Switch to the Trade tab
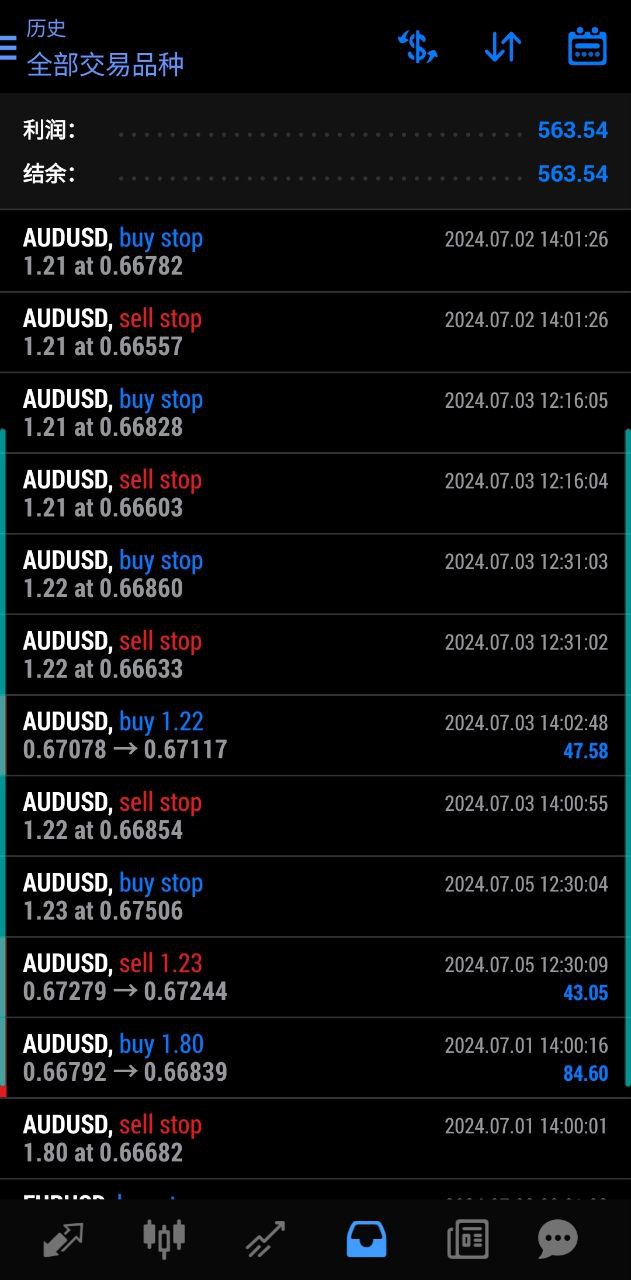This screenshot has height=1280, width=631. coord(265,1240)
